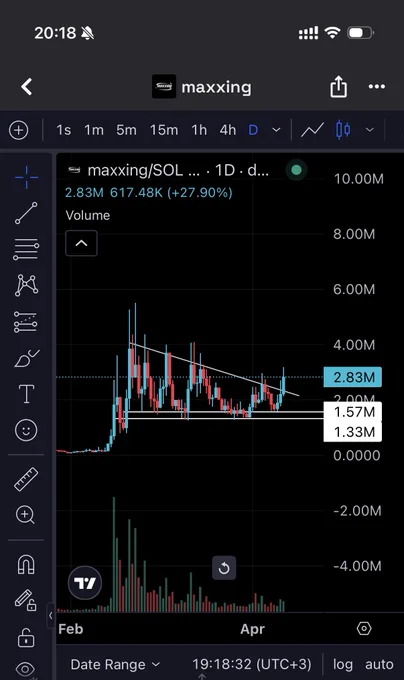Image resolution: width=404 pixels, height=680 pixels.
Task: Reset the chart view
Action: point(224,568)
